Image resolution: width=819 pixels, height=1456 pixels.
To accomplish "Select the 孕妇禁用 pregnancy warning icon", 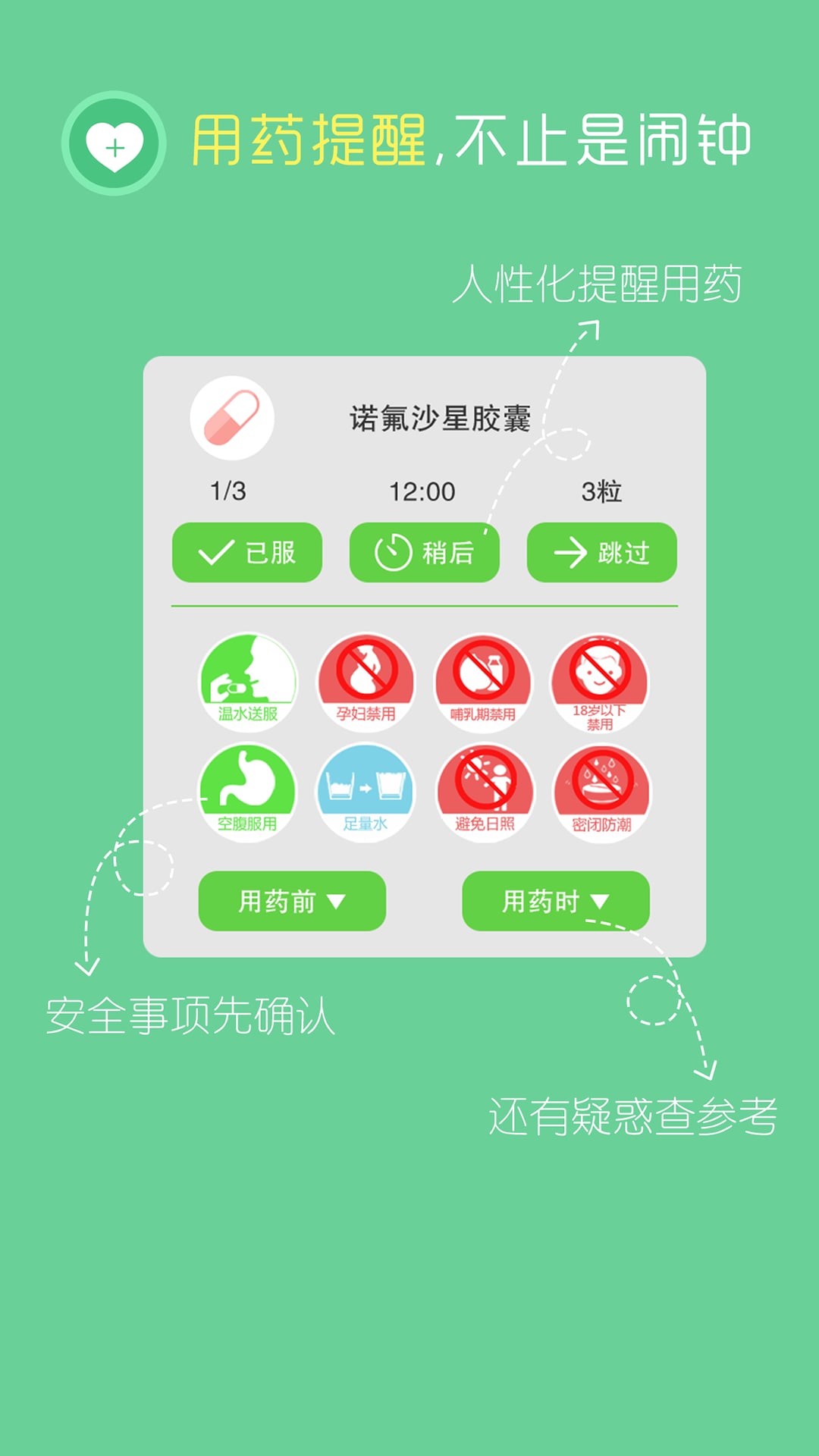I will 365,682.
